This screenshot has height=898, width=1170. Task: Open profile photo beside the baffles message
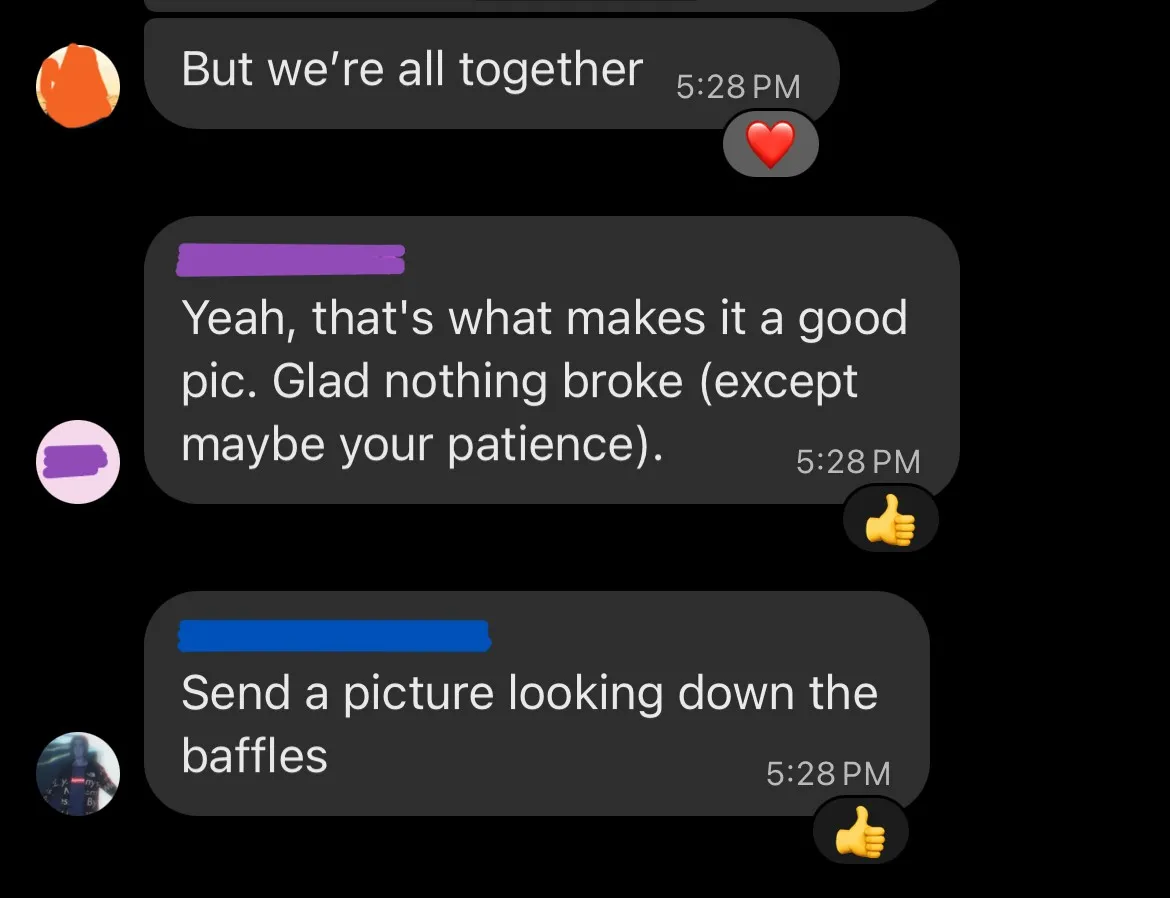78,773
